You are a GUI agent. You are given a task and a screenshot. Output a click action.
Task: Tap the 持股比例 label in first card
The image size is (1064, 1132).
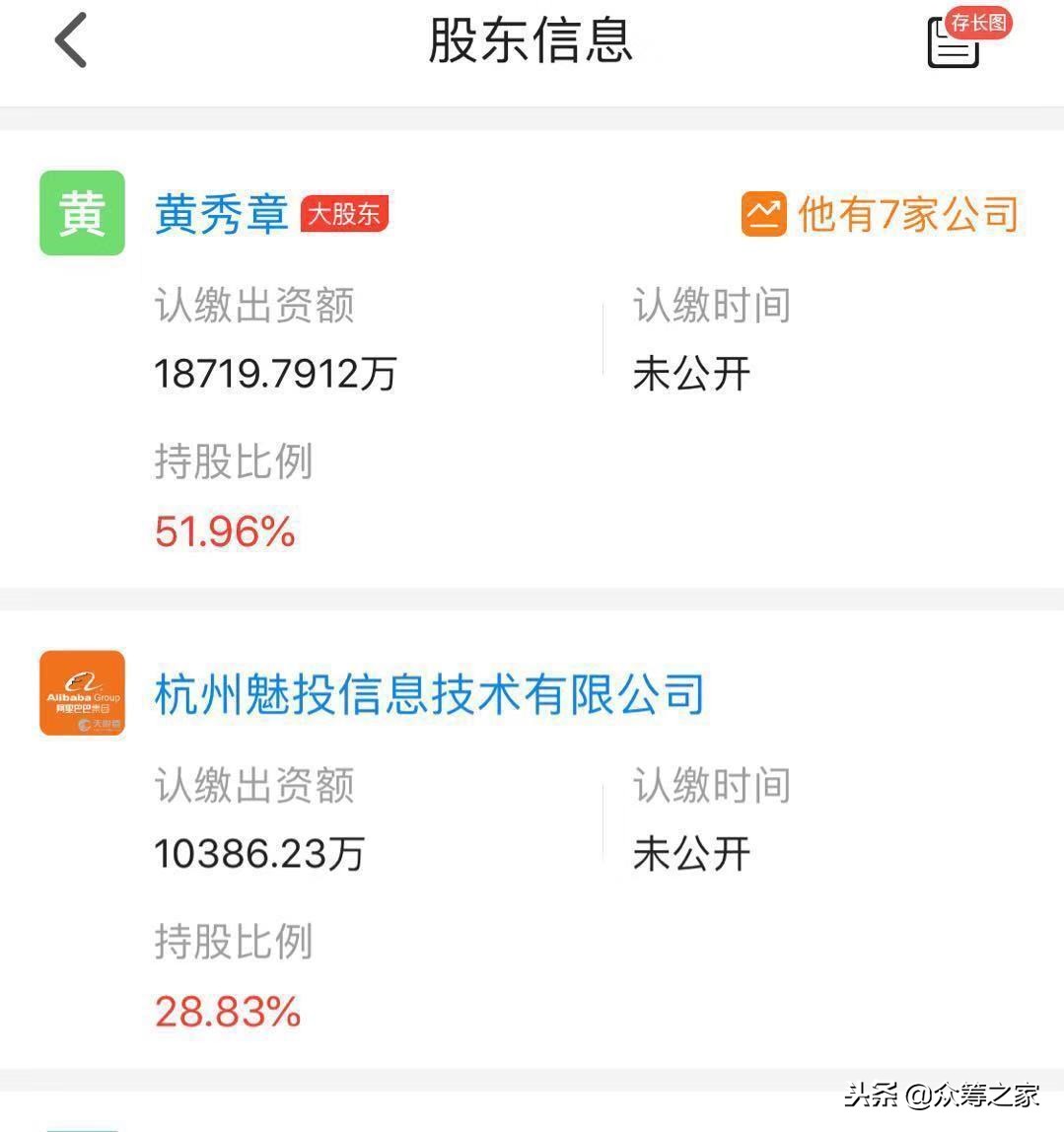233,462
